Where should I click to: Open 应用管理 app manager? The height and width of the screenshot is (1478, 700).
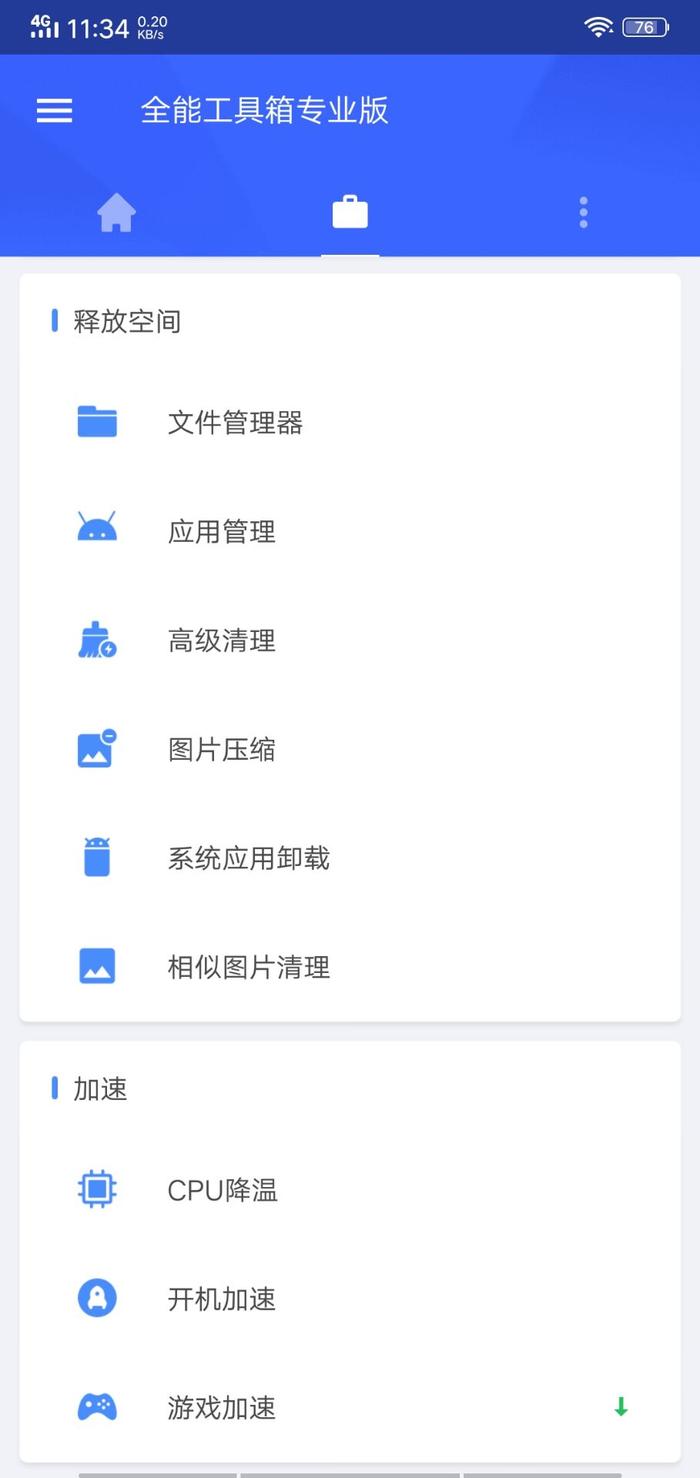350,532
